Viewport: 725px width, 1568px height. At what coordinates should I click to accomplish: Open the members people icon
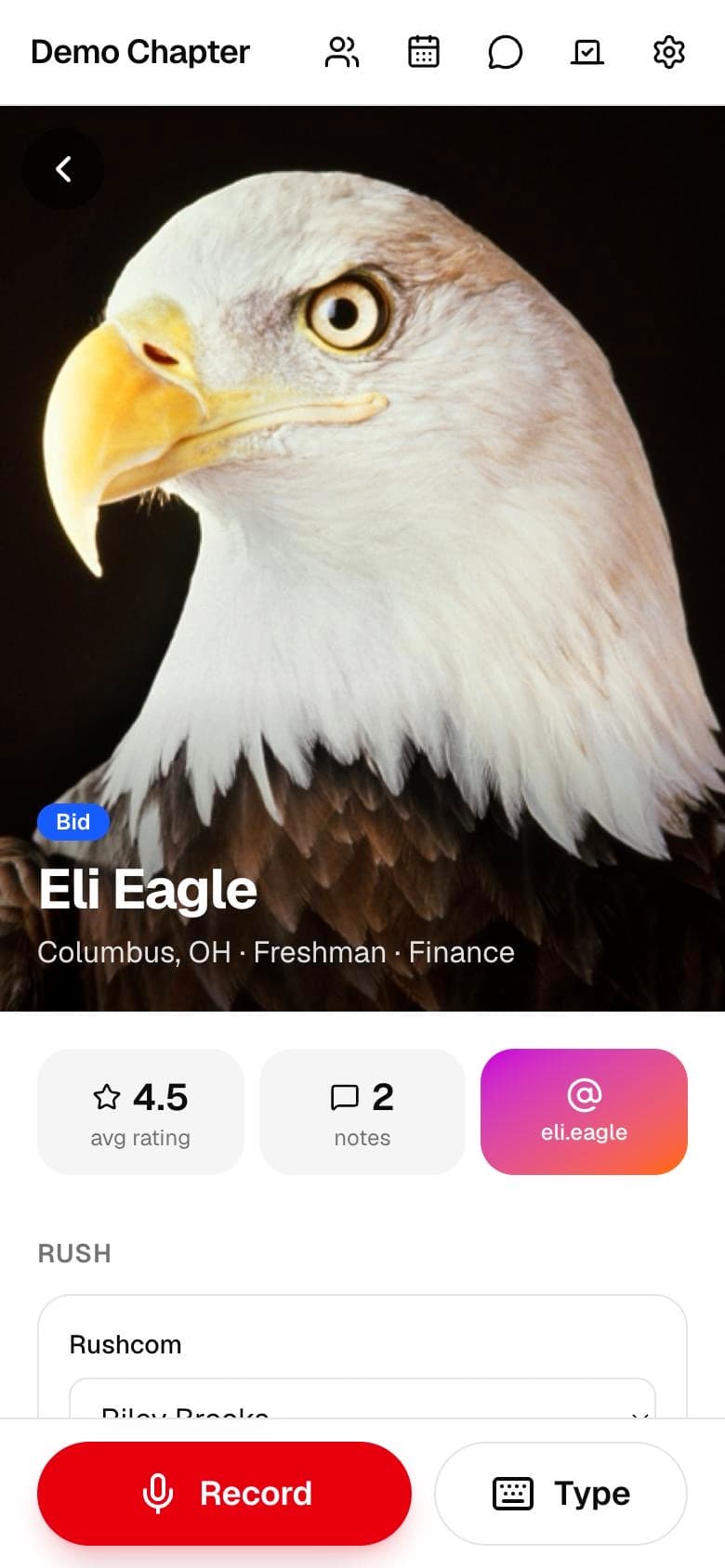342,52
